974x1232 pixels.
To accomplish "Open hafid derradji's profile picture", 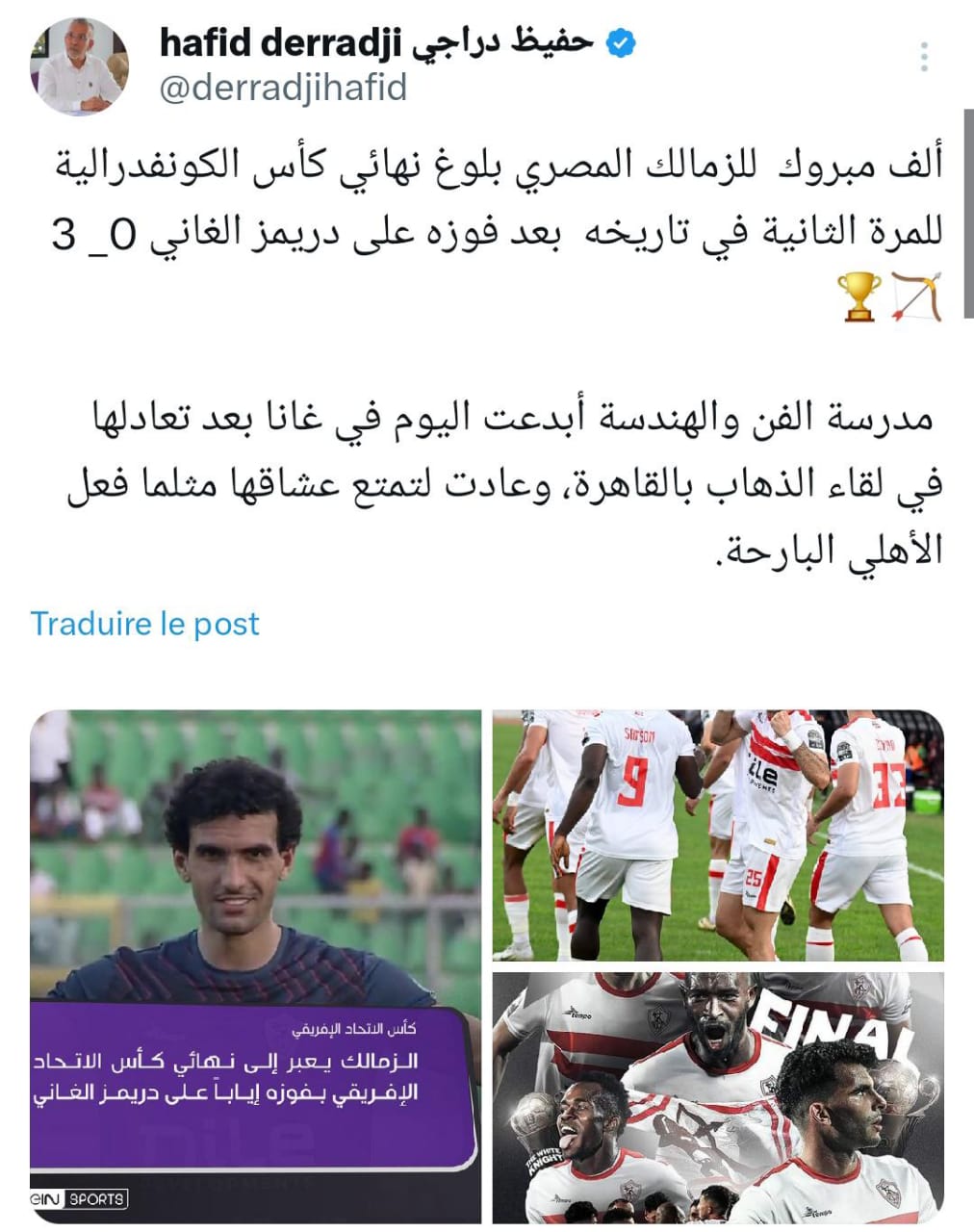I will click(x=80, y=65).
